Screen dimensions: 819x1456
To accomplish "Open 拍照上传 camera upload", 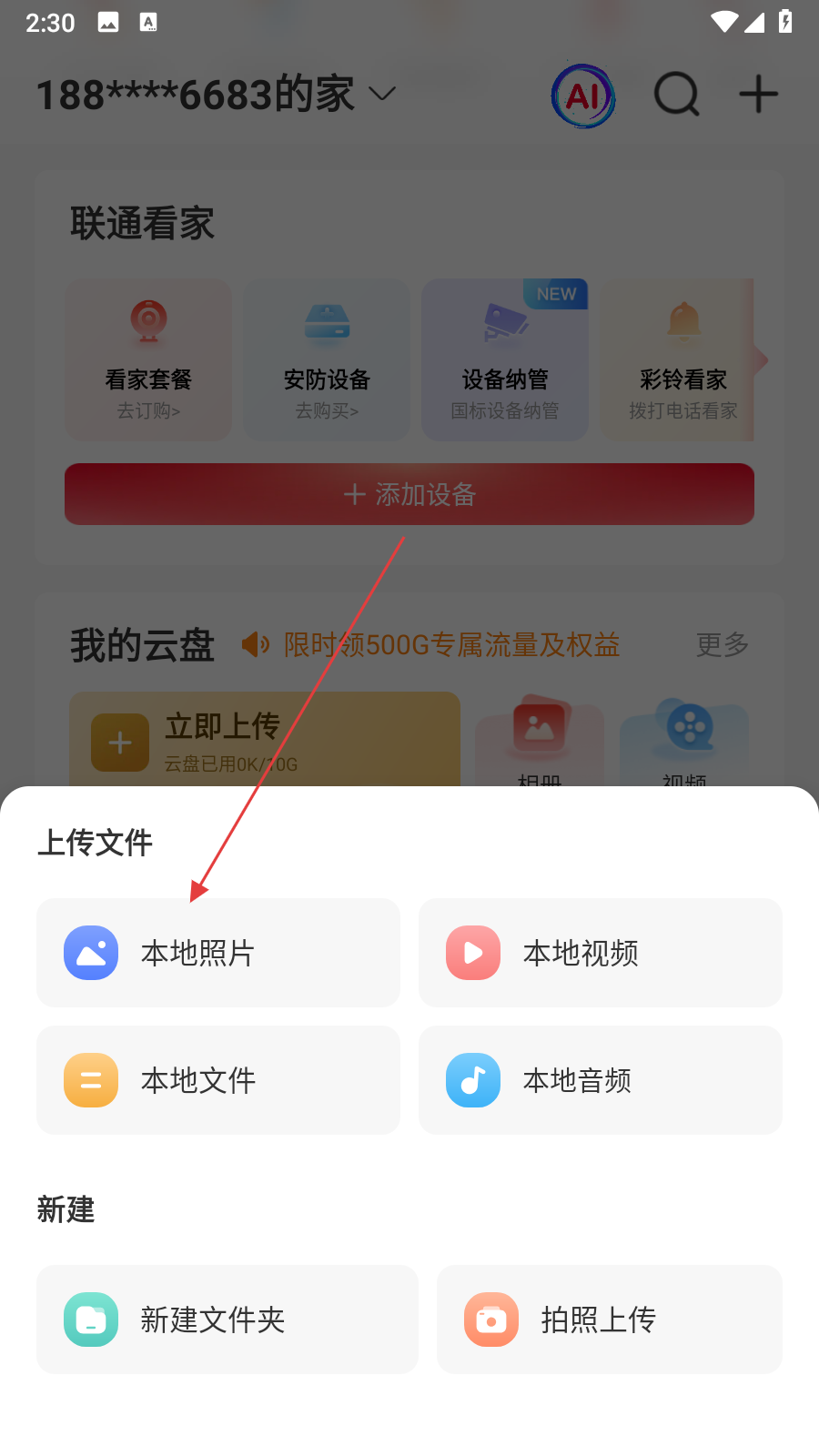I will [610, 1319].
